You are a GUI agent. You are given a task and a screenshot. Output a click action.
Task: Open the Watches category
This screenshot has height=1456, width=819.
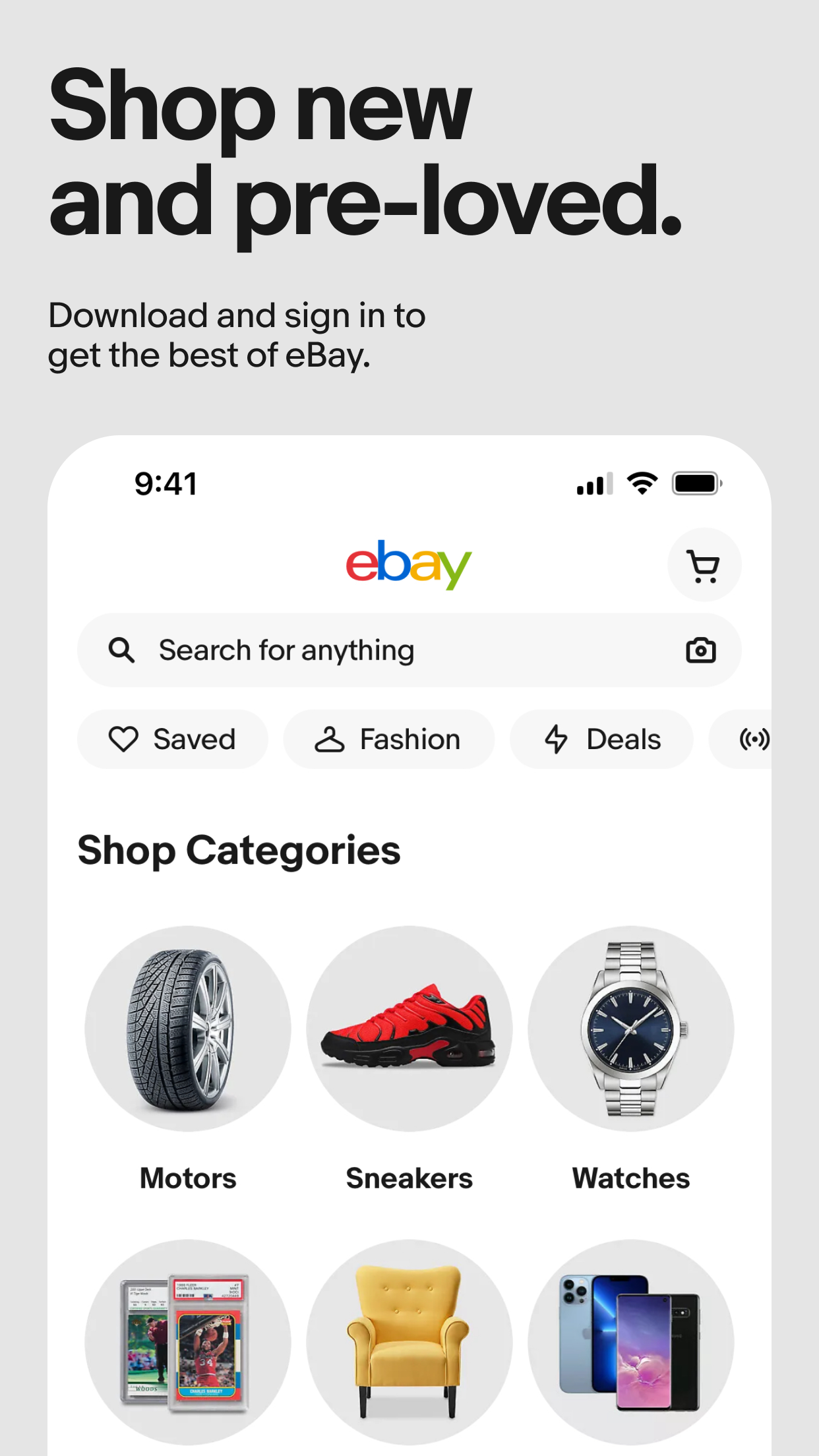tap(630, 1029)
